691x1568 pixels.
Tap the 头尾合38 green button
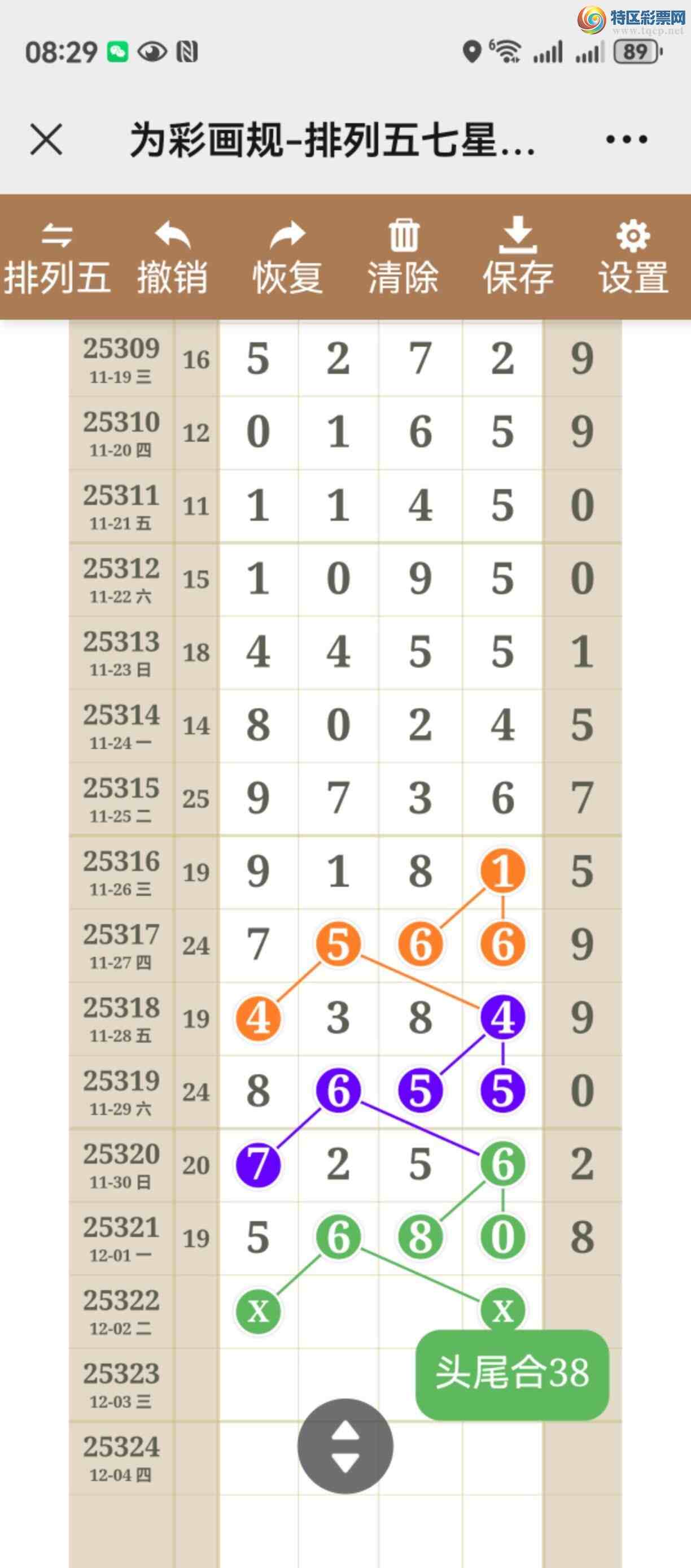pyautogui.click(x=512, y=1375)
